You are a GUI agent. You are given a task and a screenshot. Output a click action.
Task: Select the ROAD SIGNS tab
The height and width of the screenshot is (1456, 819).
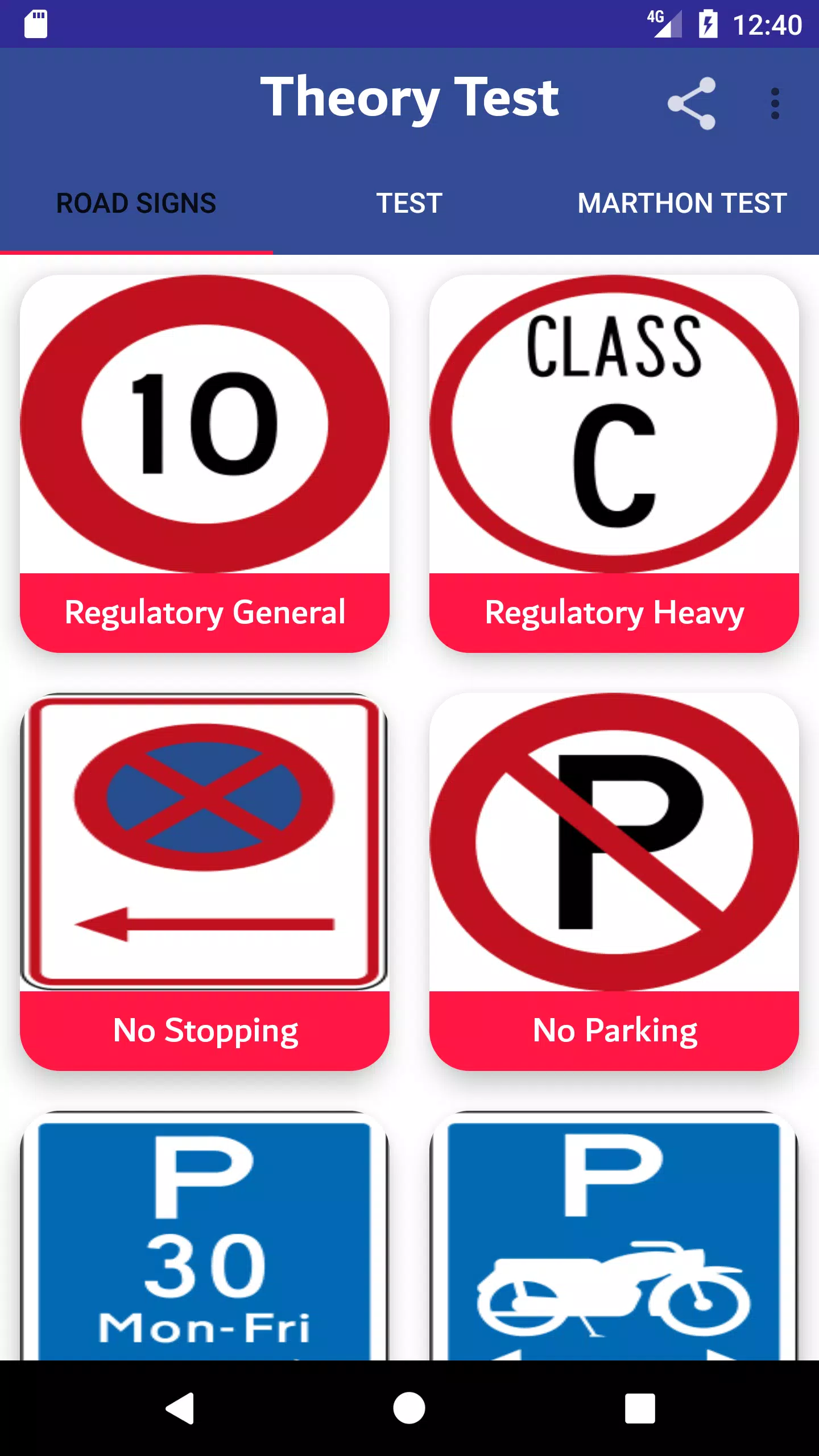click(136, 203)
